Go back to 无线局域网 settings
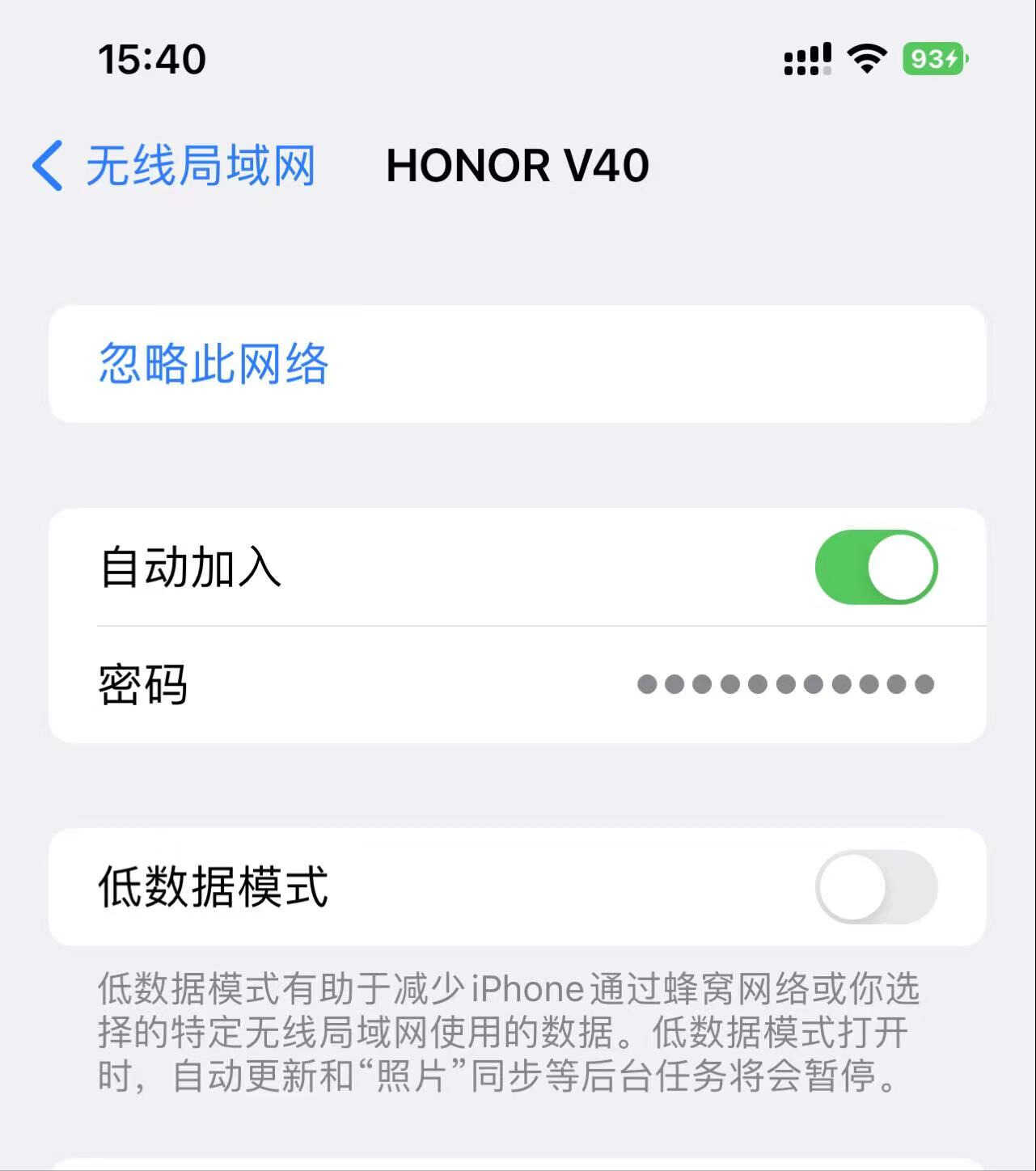Screen dimensions: 1036x1171 174,166
